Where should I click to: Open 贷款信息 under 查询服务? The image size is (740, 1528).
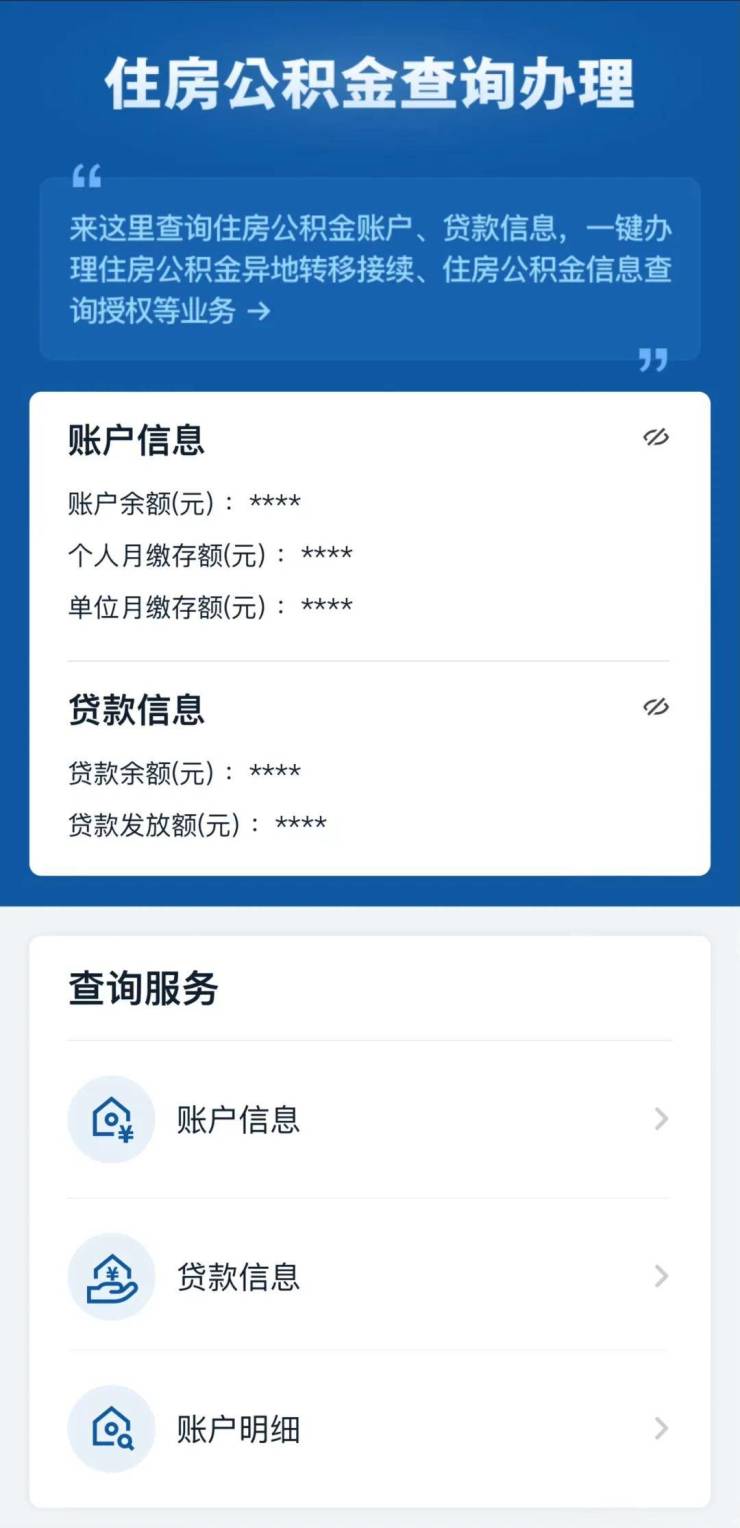(x=369, y=1276)
